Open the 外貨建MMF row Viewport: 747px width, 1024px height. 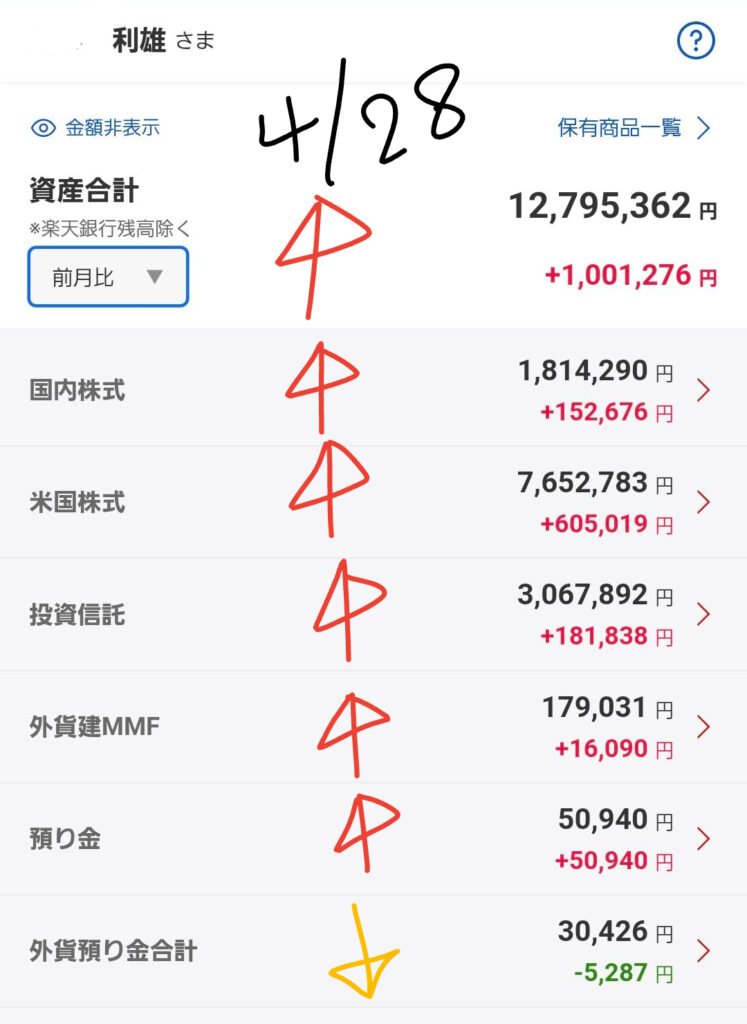[373, 726]
